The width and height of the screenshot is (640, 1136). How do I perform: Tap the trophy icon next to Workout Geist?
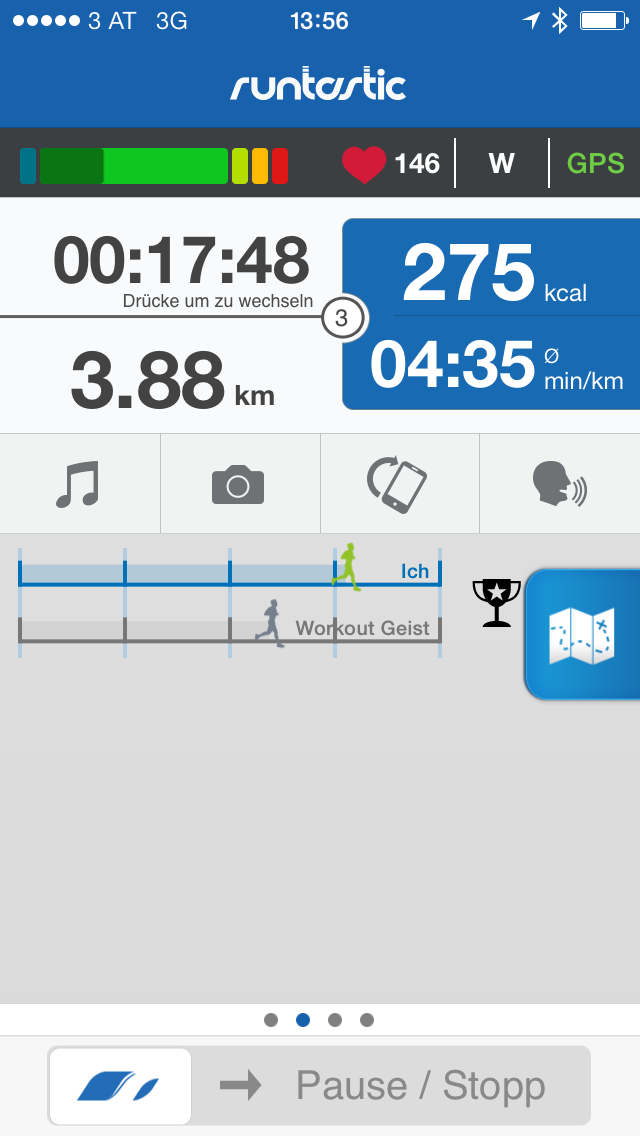pyautogui.click(x=496, y=602)
